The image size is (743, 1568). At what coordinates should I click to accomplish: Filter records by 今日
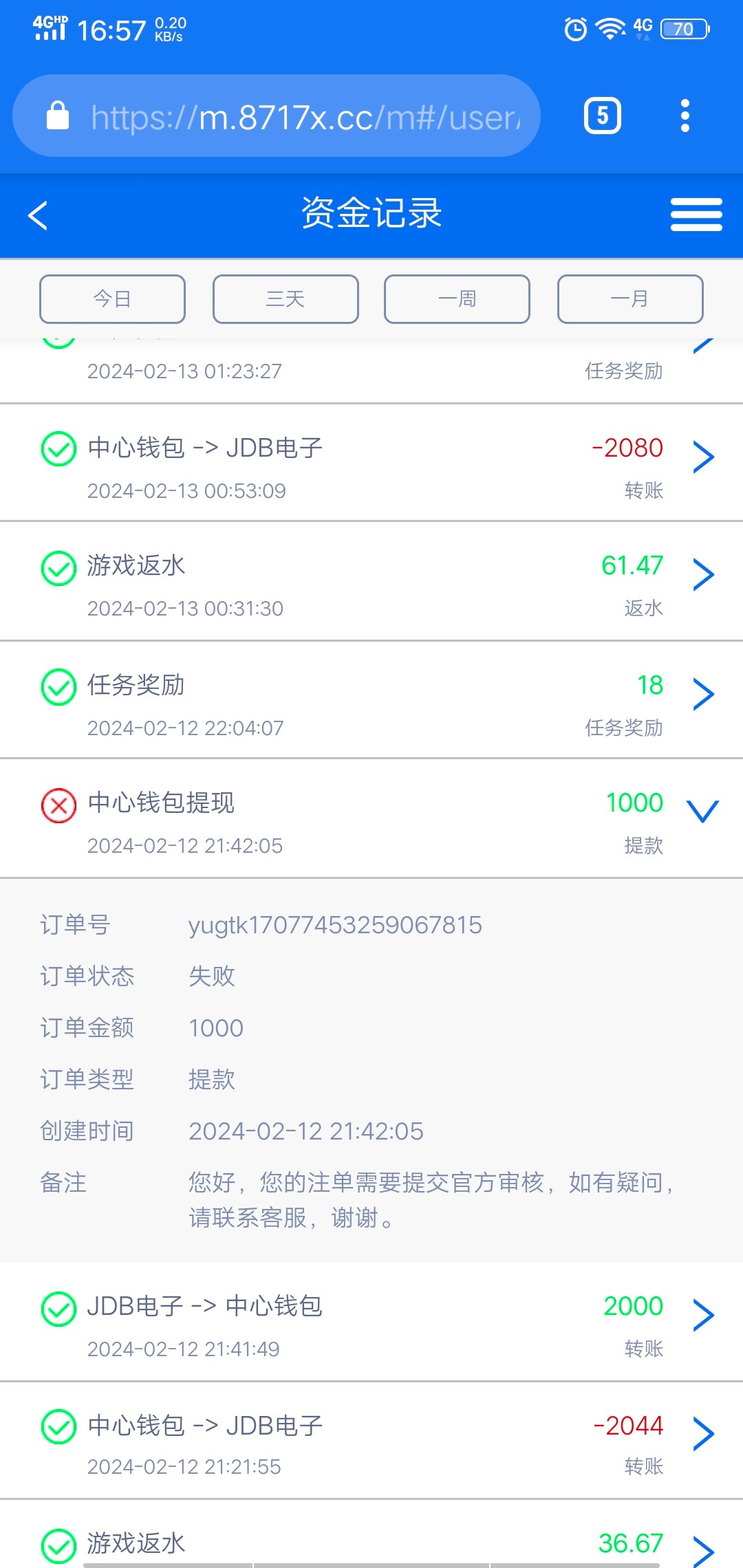(x=112, y=299)
